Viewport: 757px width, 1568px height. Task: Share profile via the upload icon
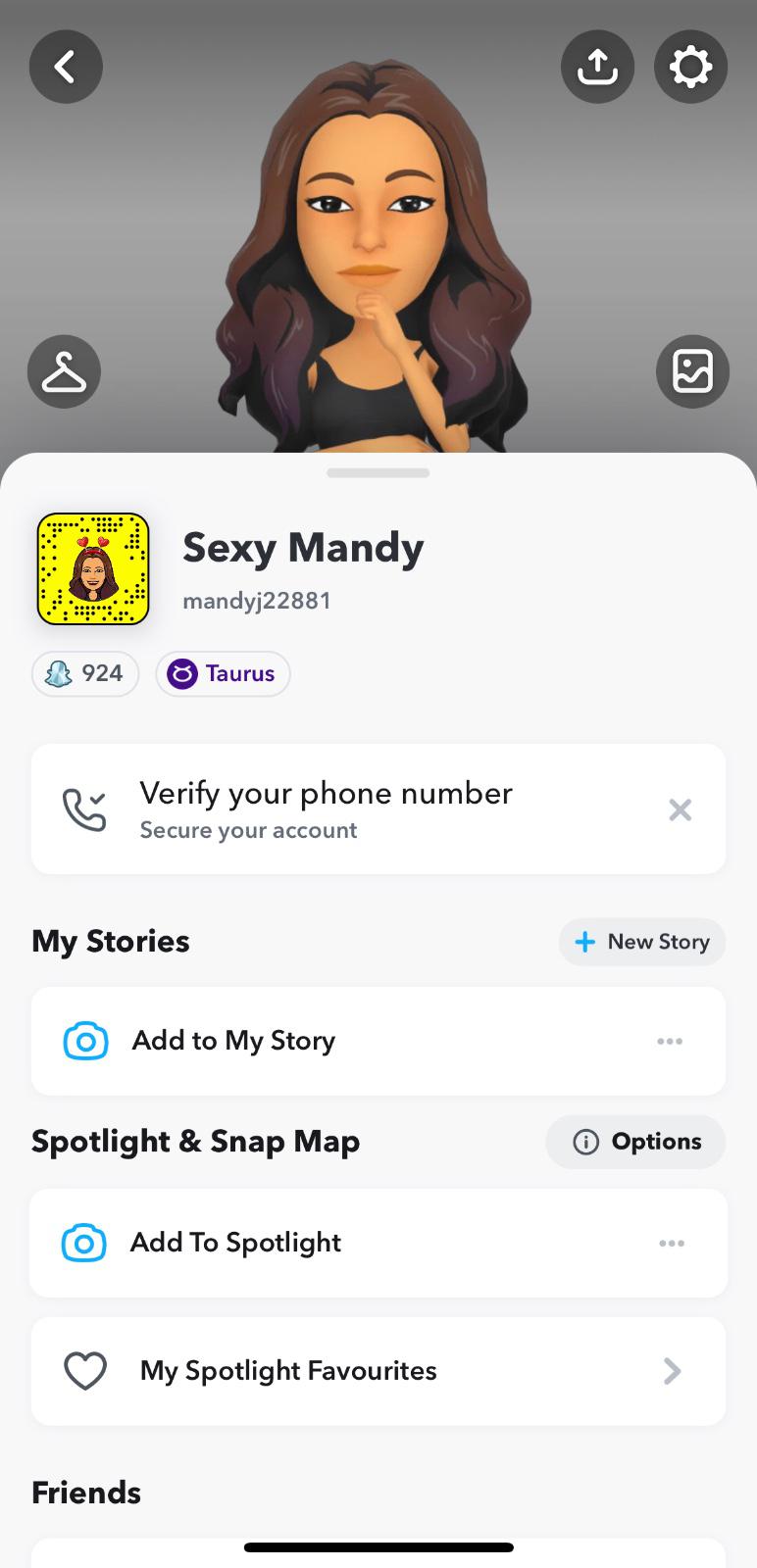click(x=597, y=67)
